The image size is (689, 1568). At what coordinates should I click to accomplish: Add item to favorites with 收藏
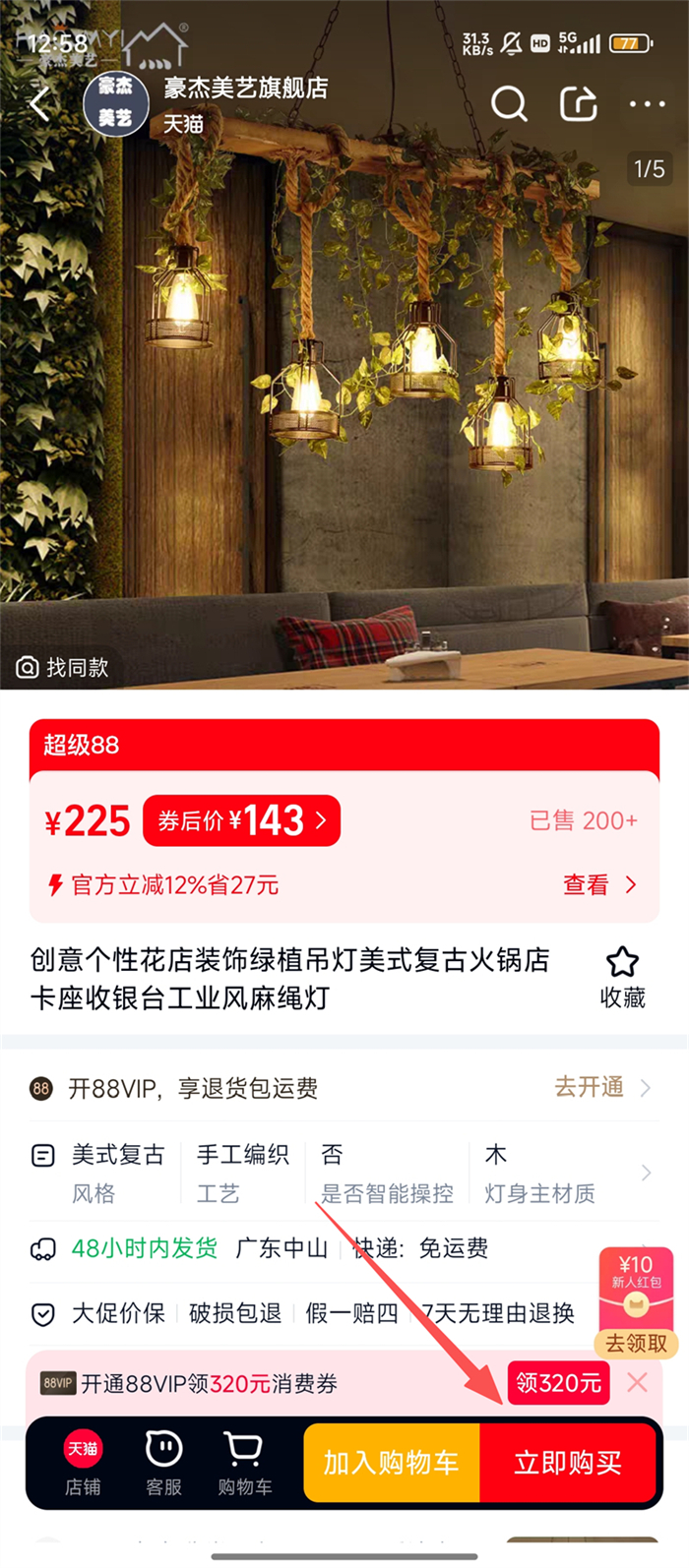tap(622, 977)
